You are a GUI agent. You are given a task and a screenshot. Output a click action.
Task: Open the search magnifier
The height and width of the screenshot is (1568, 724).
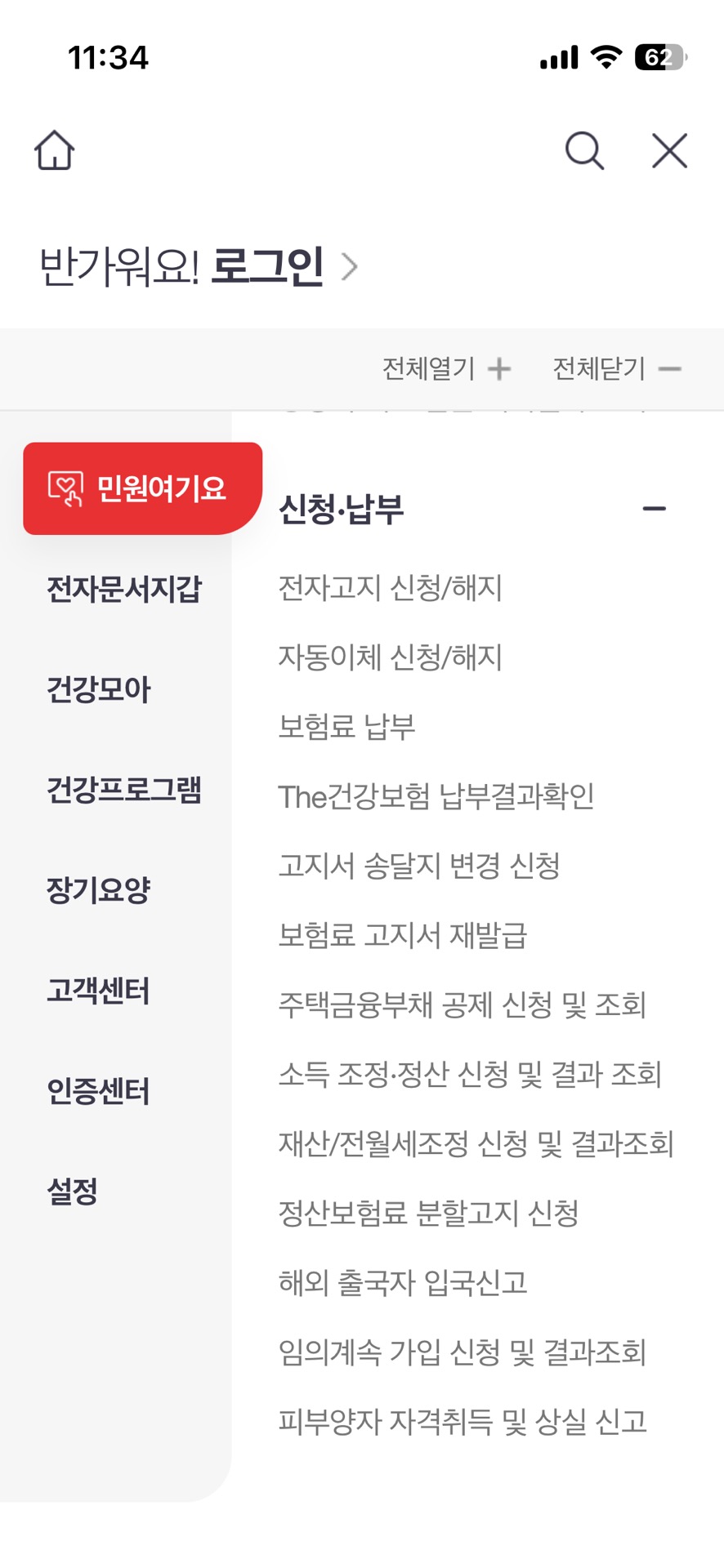tap(584, 151)
